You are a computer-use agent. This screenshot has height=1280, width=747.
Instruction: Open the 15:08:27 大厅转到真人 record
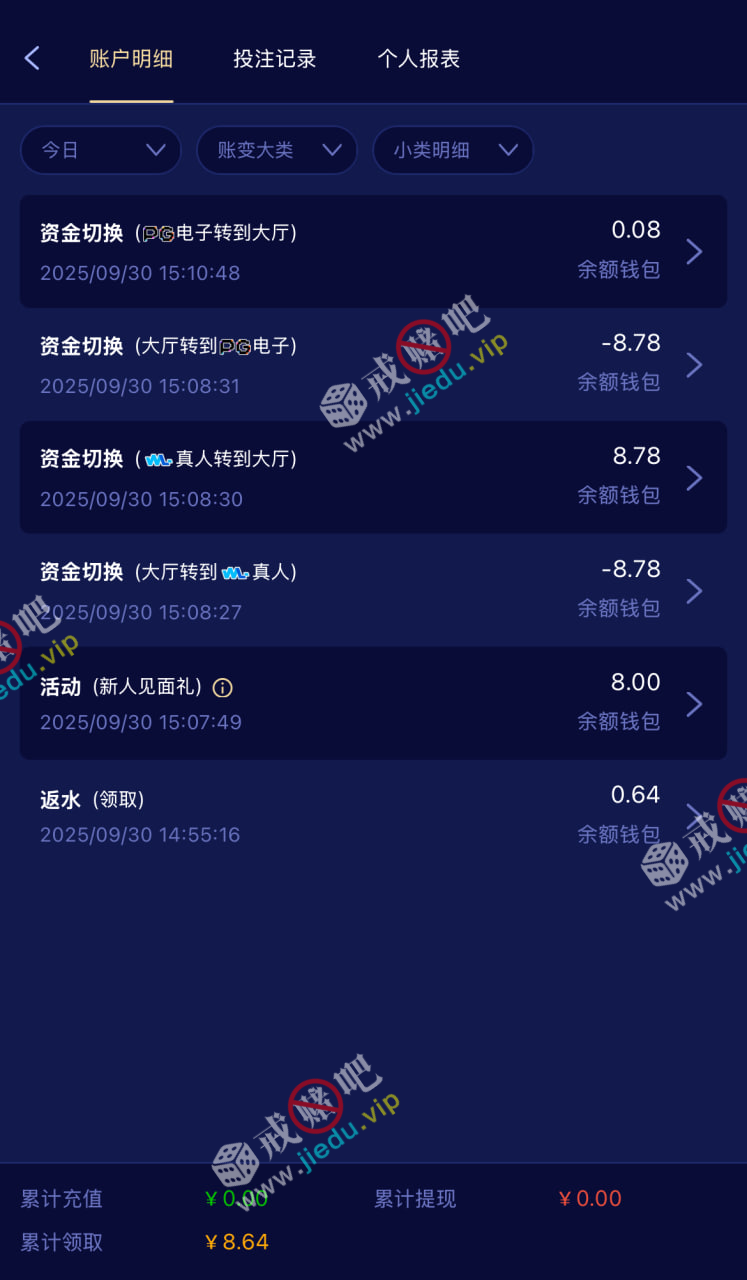coord(373,590)
